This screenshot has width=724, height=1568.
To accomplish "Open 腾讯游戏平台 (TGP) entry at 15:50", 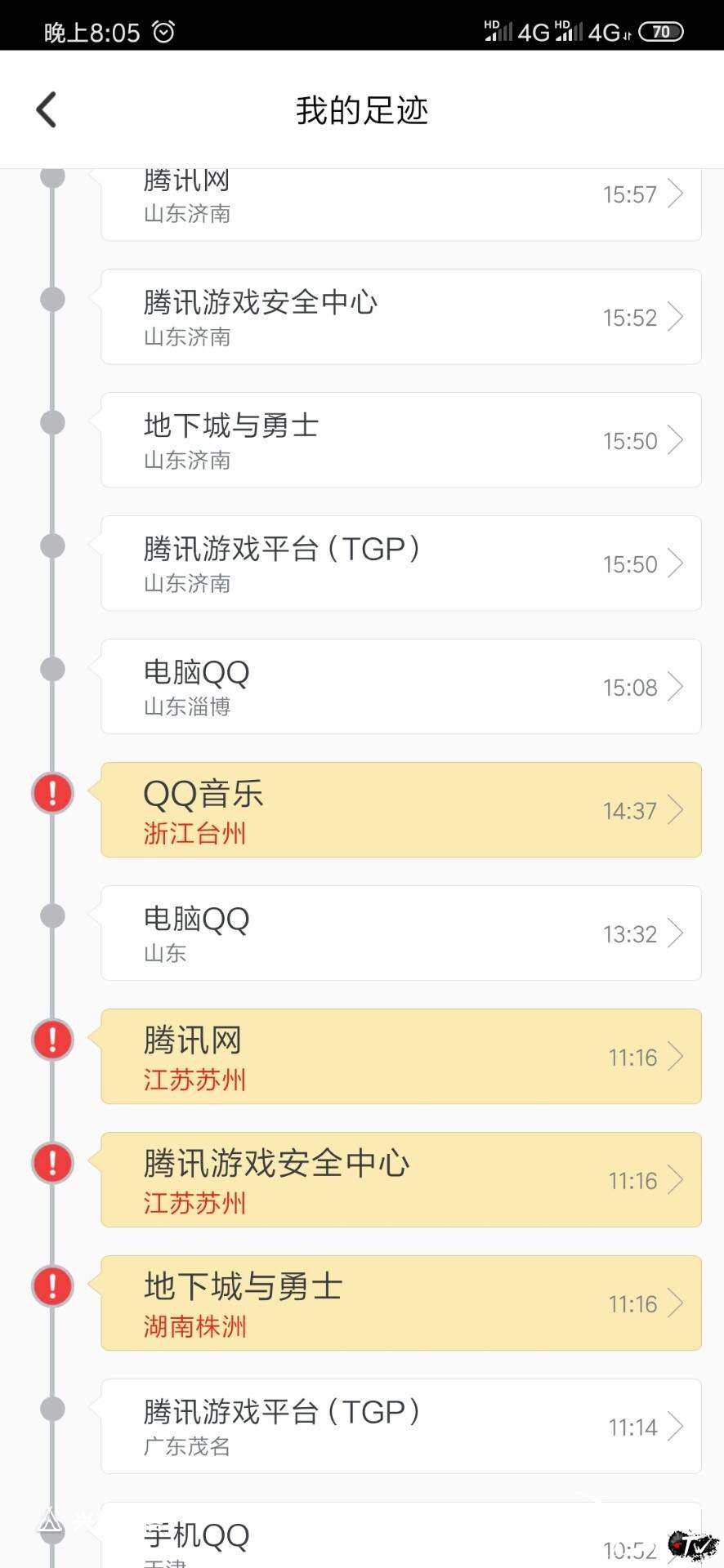I will coord(400,563).
